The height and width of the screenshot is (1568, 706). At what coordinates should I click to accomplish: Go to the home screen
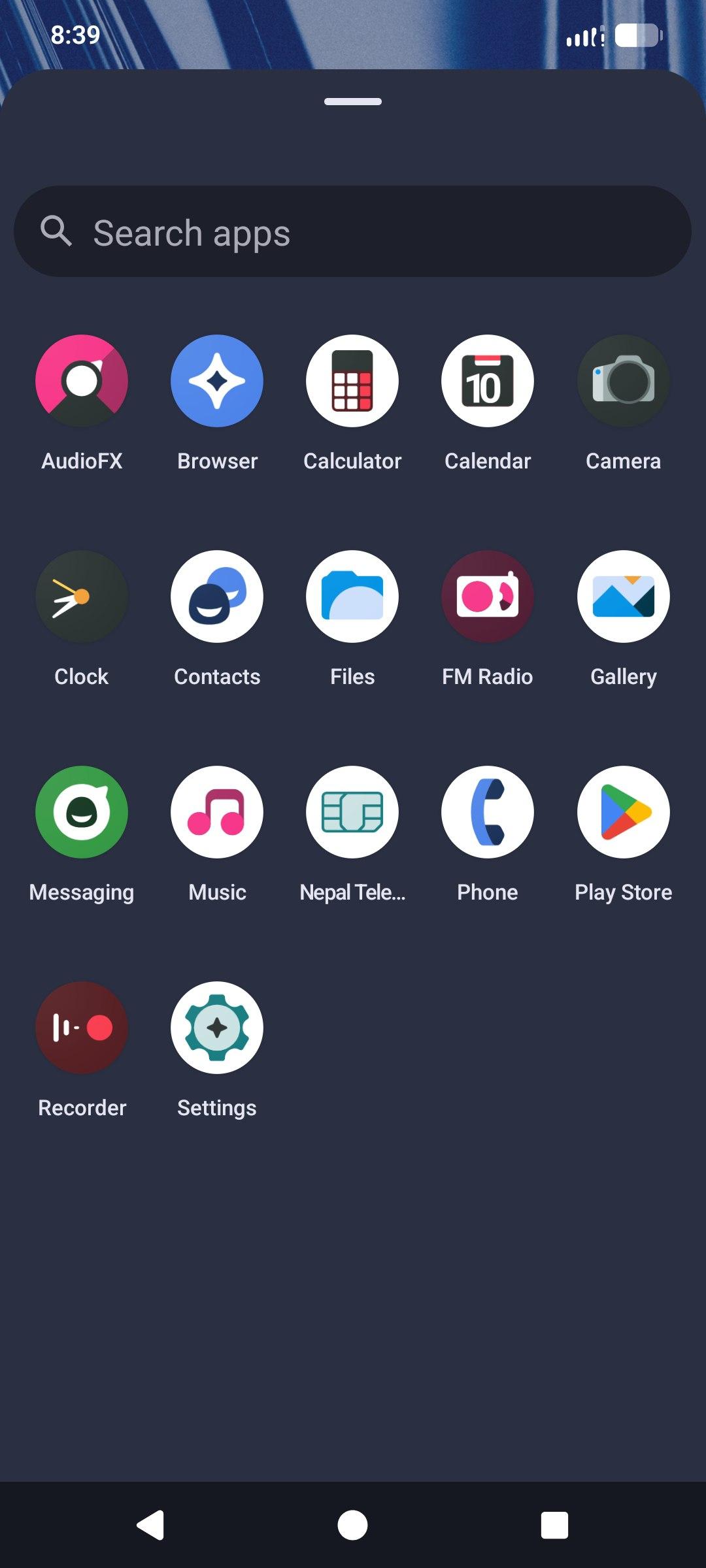(352, 1526)
